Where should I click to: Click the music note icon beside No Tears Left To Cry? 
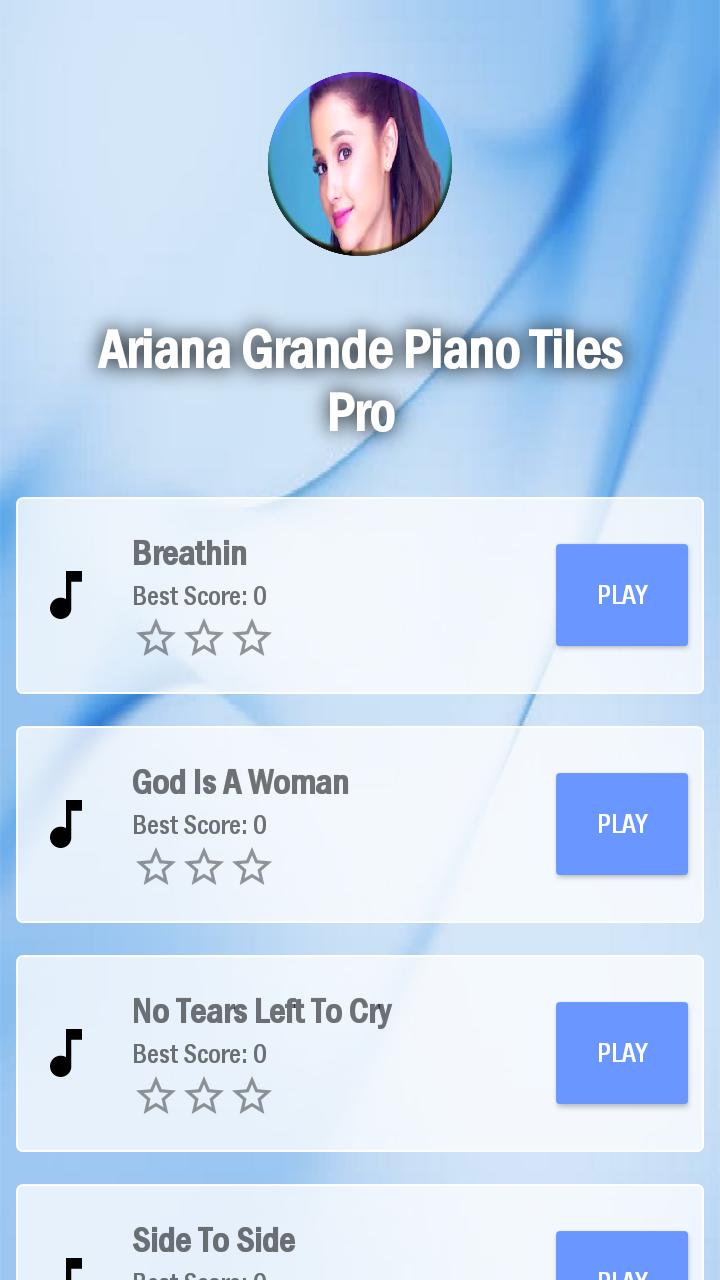click(x=64, y=1053)
